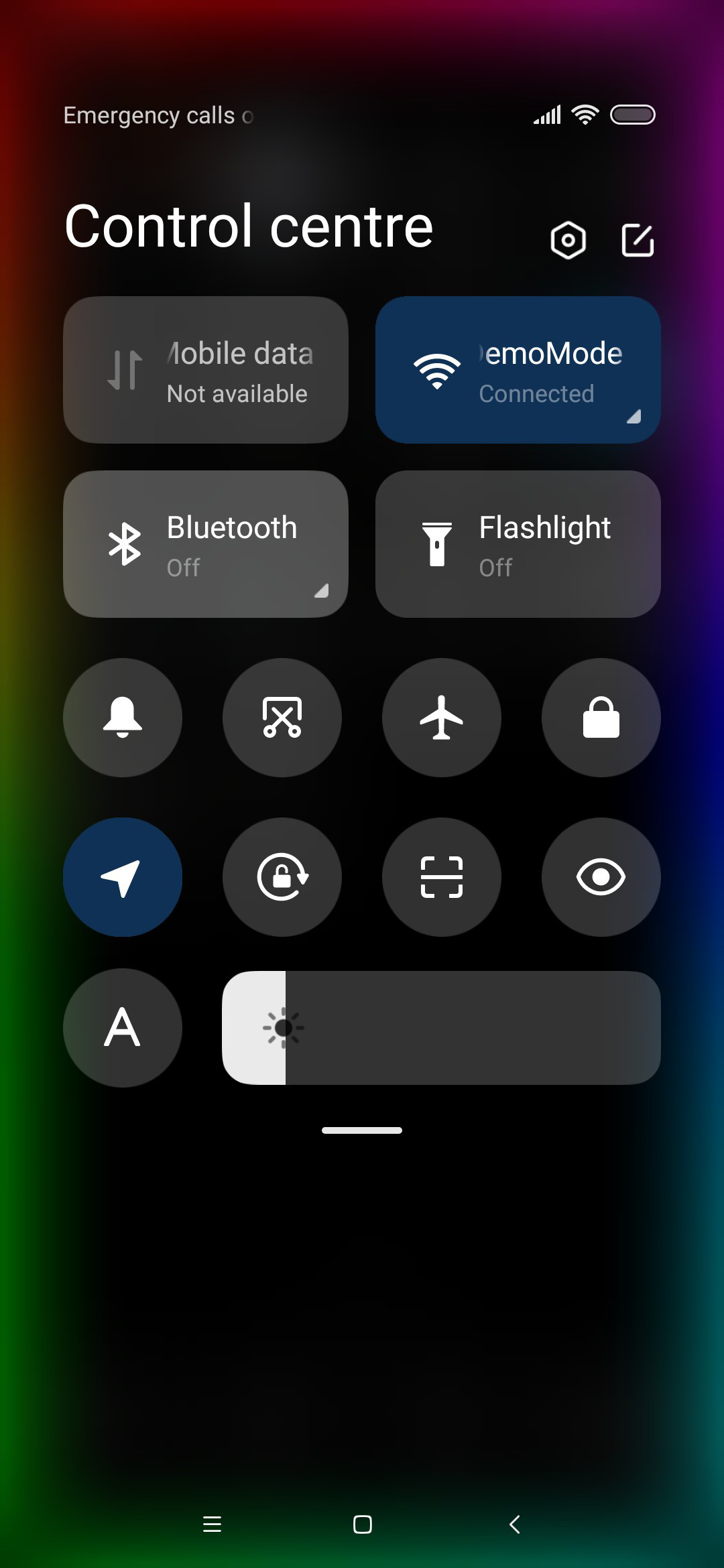Toggle reading mode eye icon

pos(601,877)
